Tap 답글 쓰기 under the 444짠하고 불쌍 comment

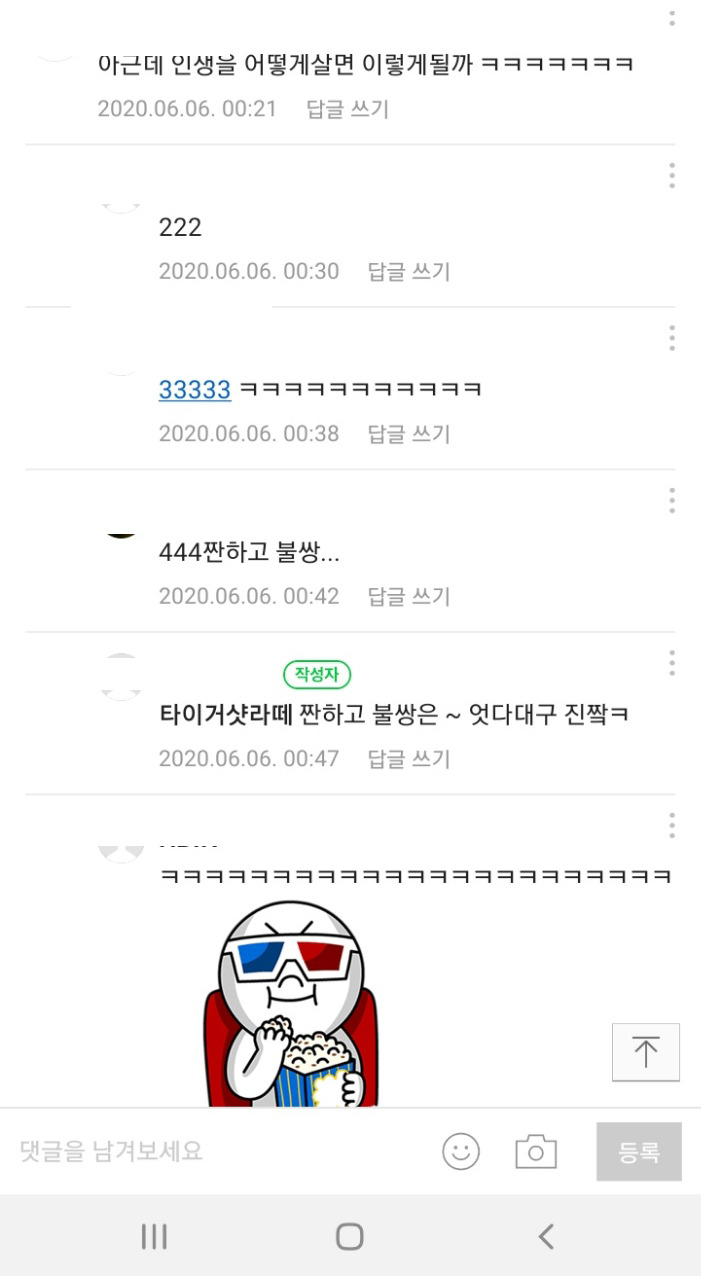click(x=409, y=597)
